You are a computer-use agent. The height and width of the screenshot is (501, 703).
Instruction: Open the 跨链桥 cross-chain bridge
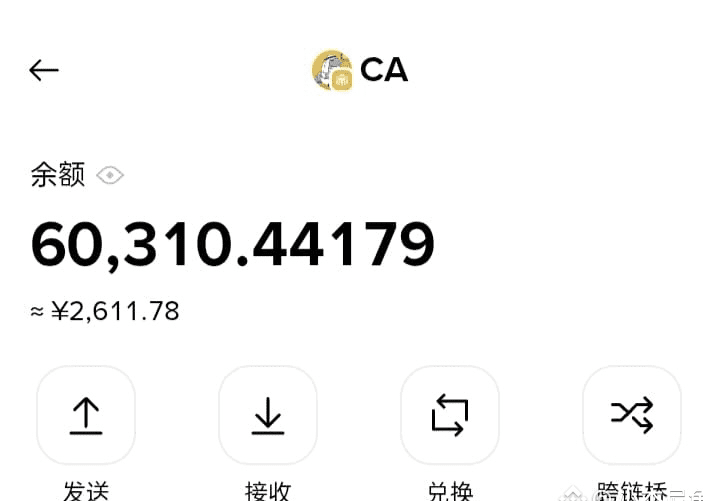pyautogui.click(x=632, y=415)
